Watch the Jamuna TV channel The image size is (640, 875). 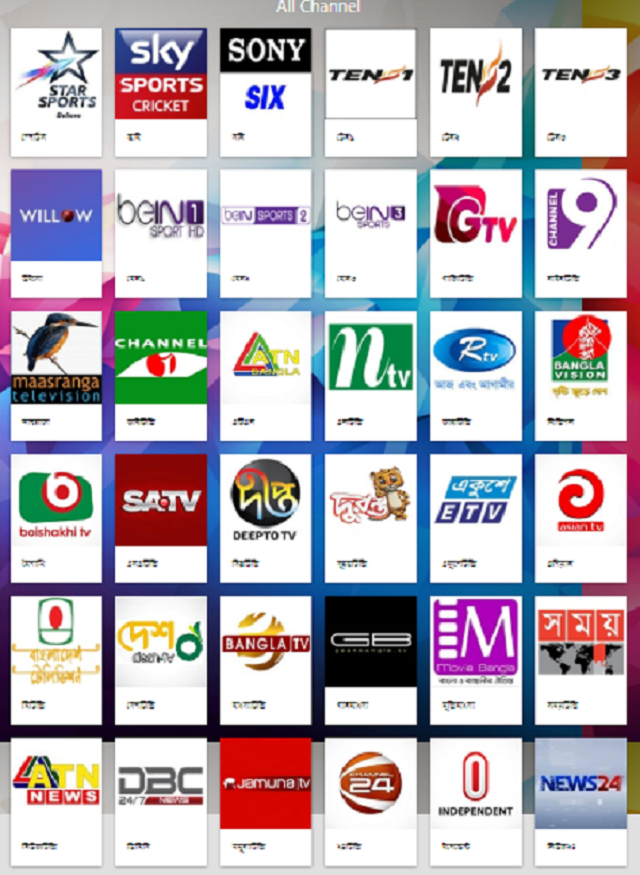point(266,800)
